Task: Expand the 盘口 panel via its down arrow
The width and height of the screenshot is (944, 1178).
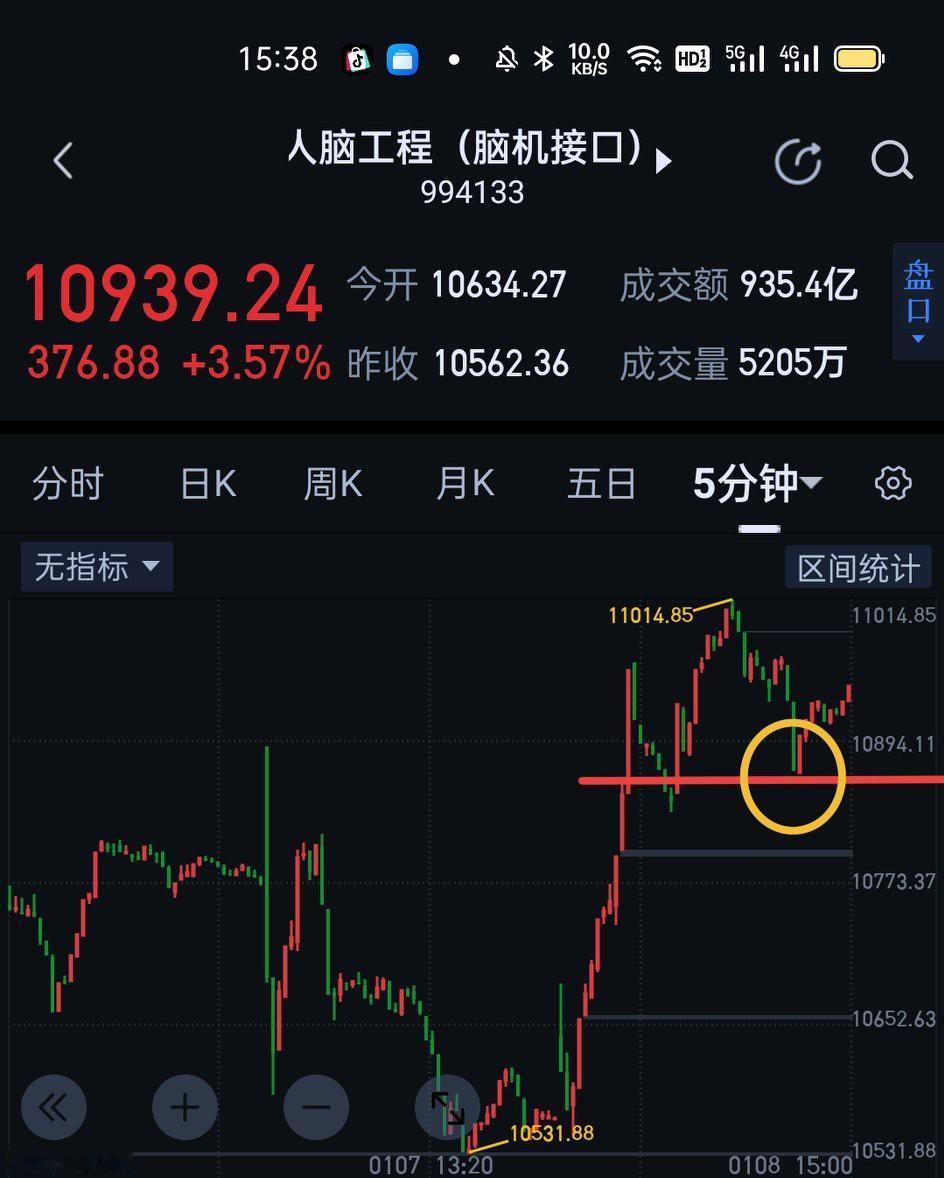Action: point(917,339)
